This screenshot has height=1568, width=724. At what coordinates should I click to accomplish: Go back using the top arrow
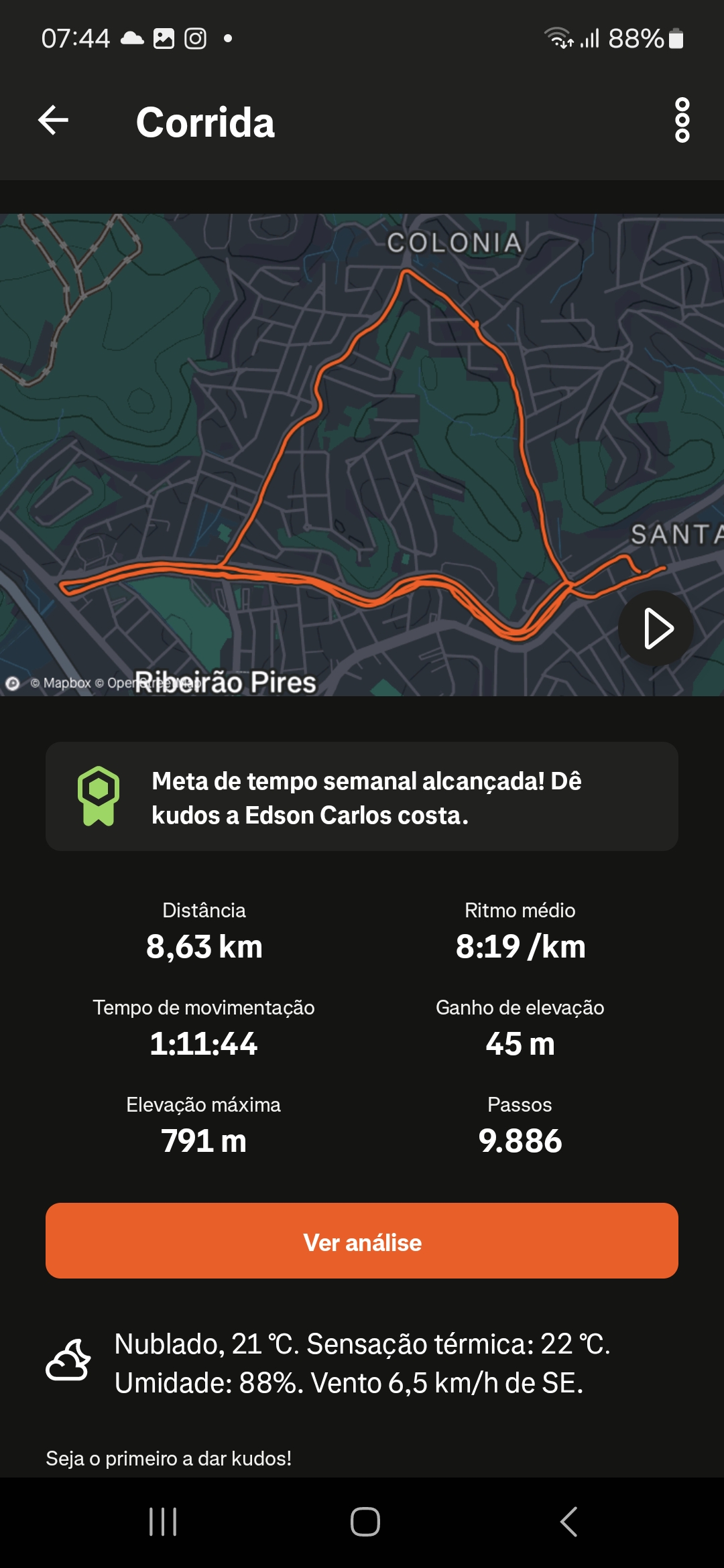[54, 121]
